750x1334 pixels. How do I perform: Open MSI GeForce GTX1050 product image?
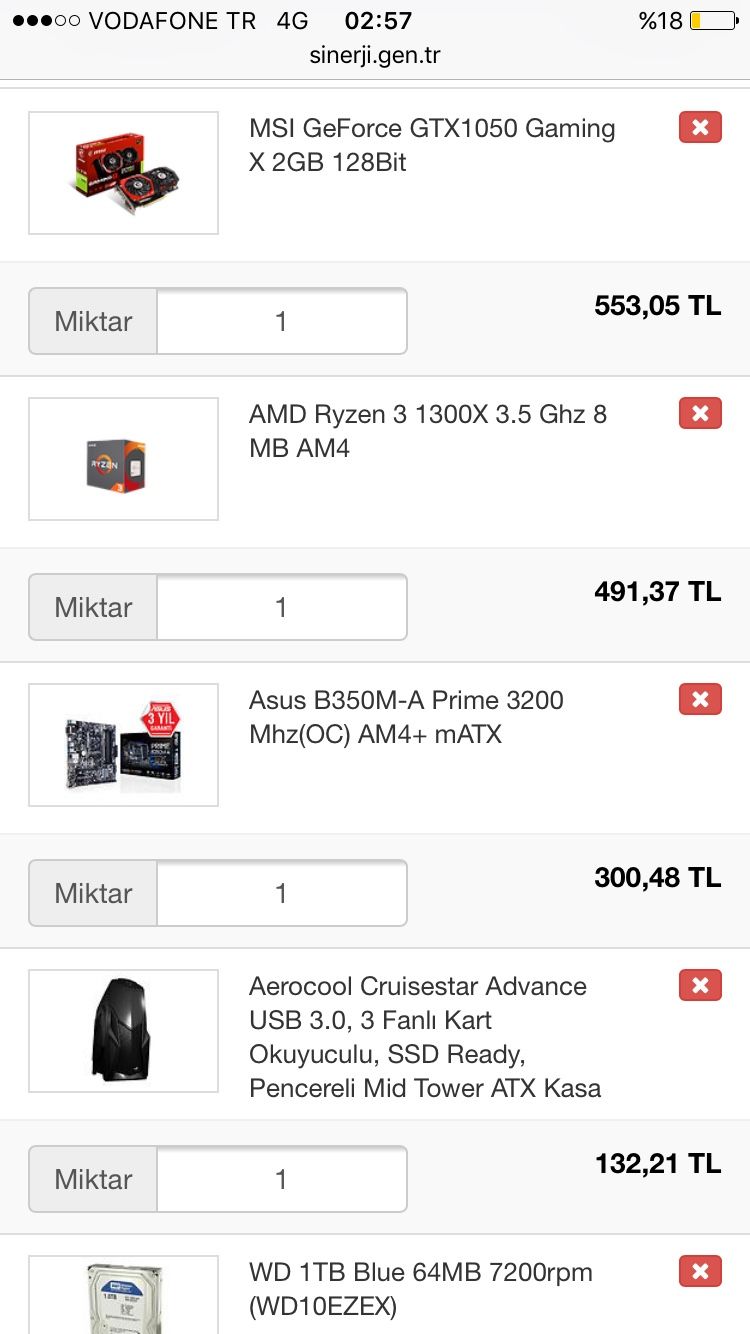click(123, 173)
